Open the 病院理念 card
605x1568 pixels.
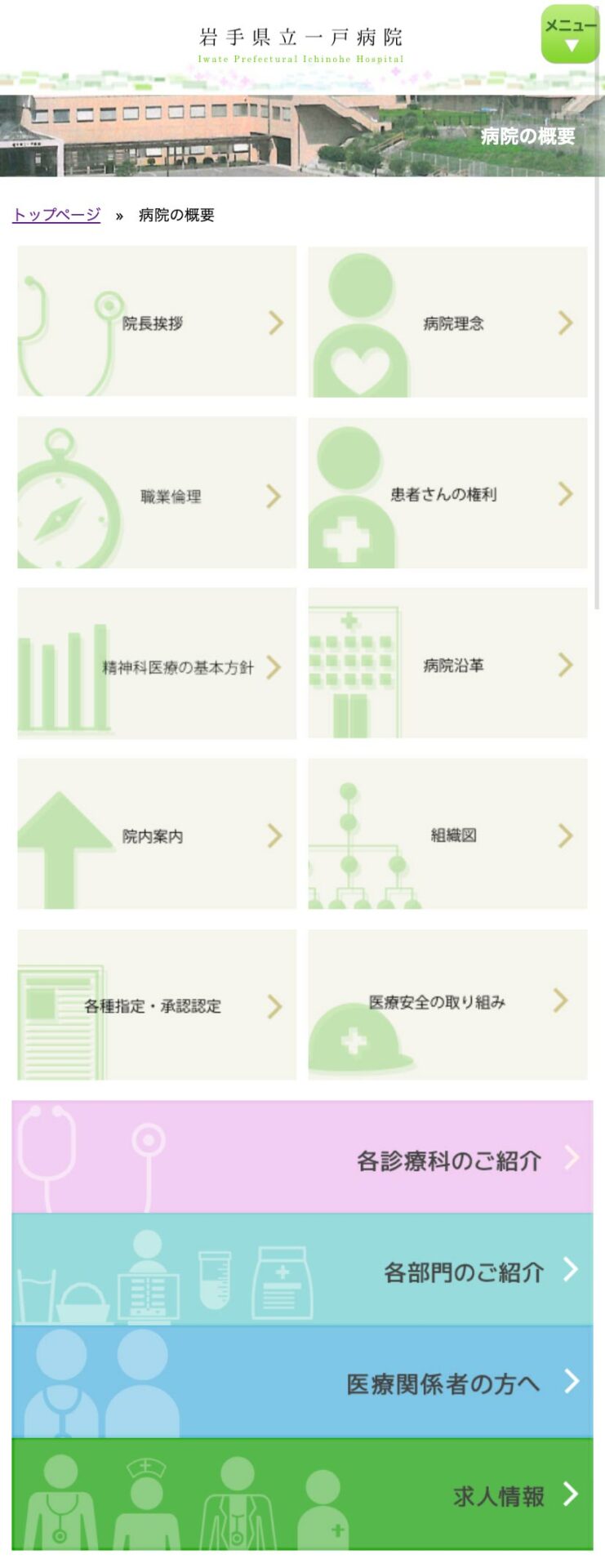click(x=447, y=322)
